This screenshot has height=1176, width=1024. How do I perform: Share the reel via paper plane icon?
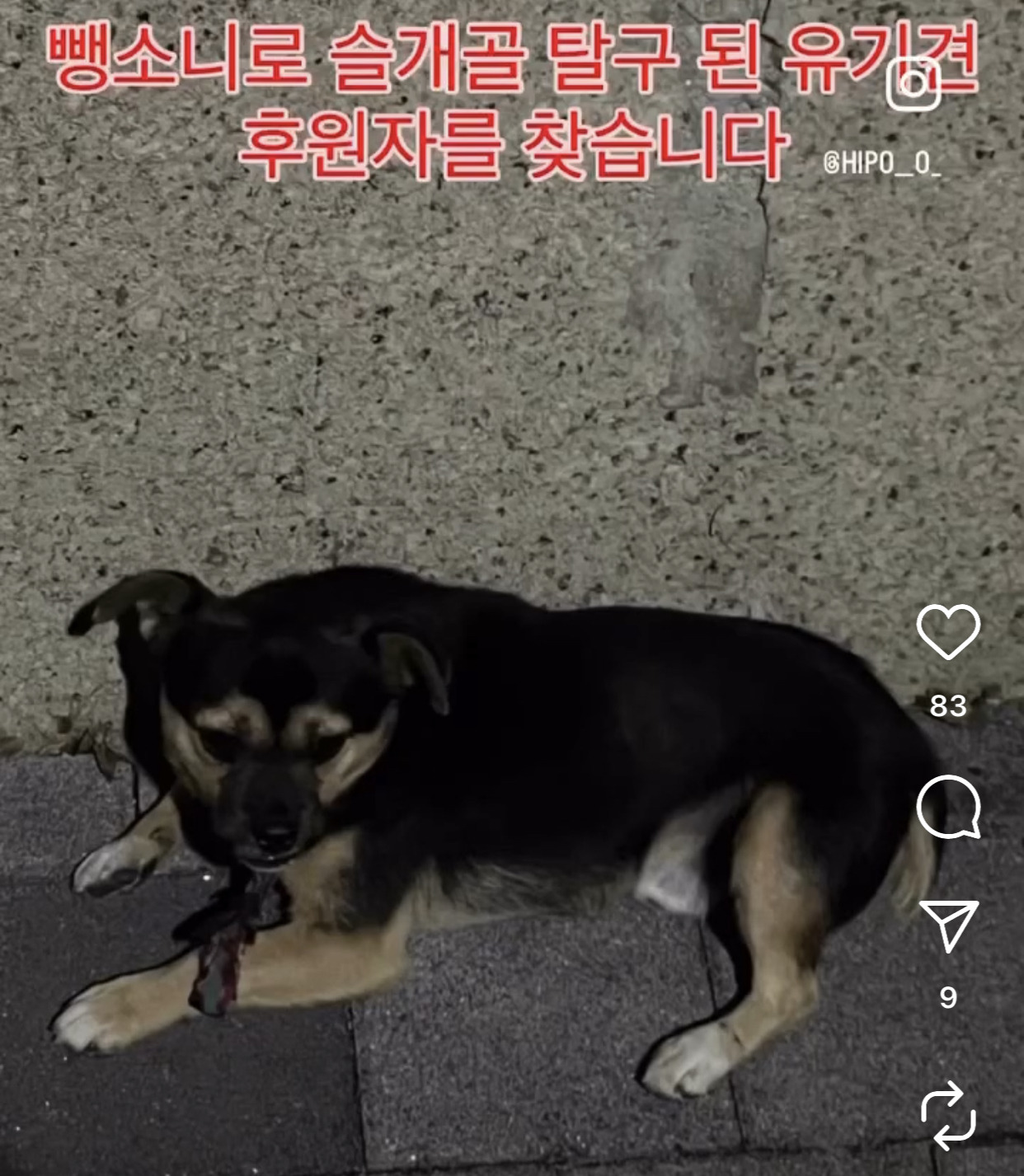tap(948, 925)
